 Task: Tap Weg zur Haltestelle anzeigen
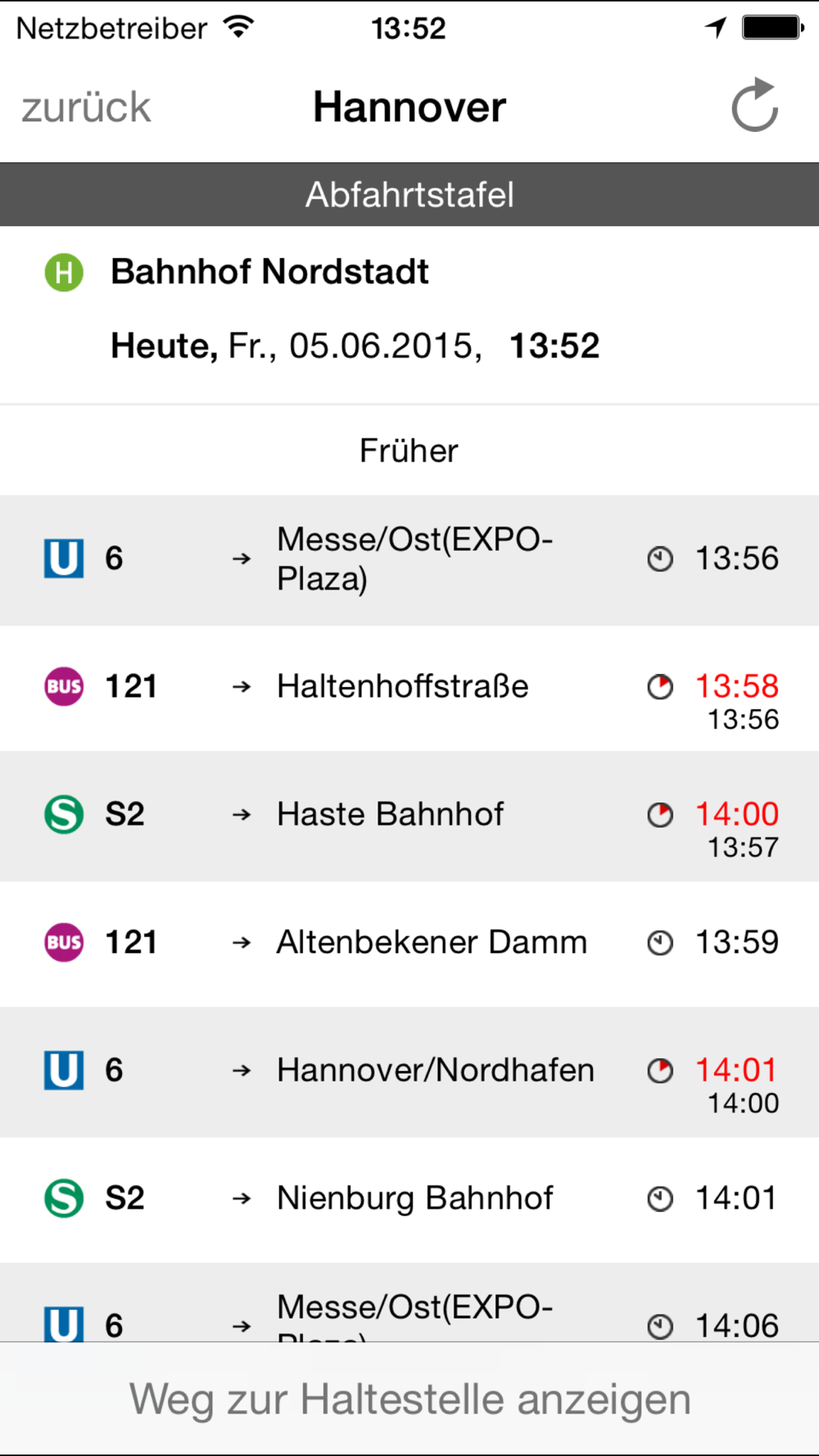coord(409,1399)
